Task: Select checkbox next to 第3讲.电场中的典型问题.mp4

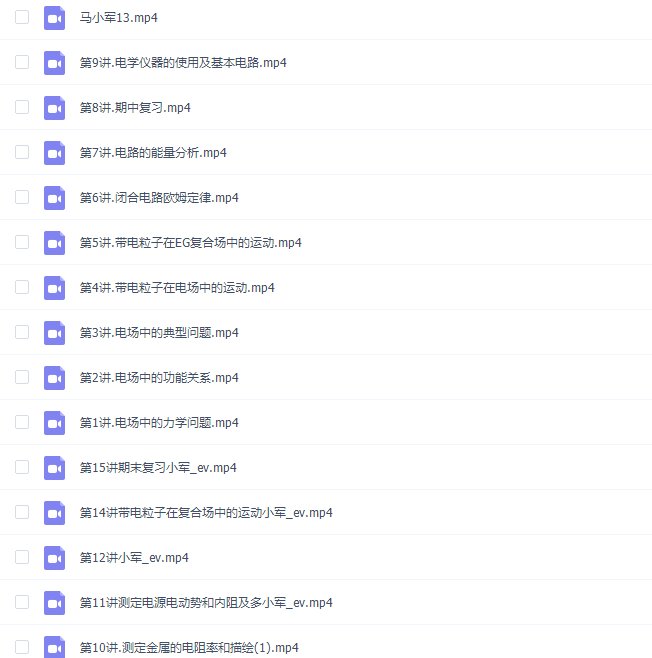Action: pos(22,332)
